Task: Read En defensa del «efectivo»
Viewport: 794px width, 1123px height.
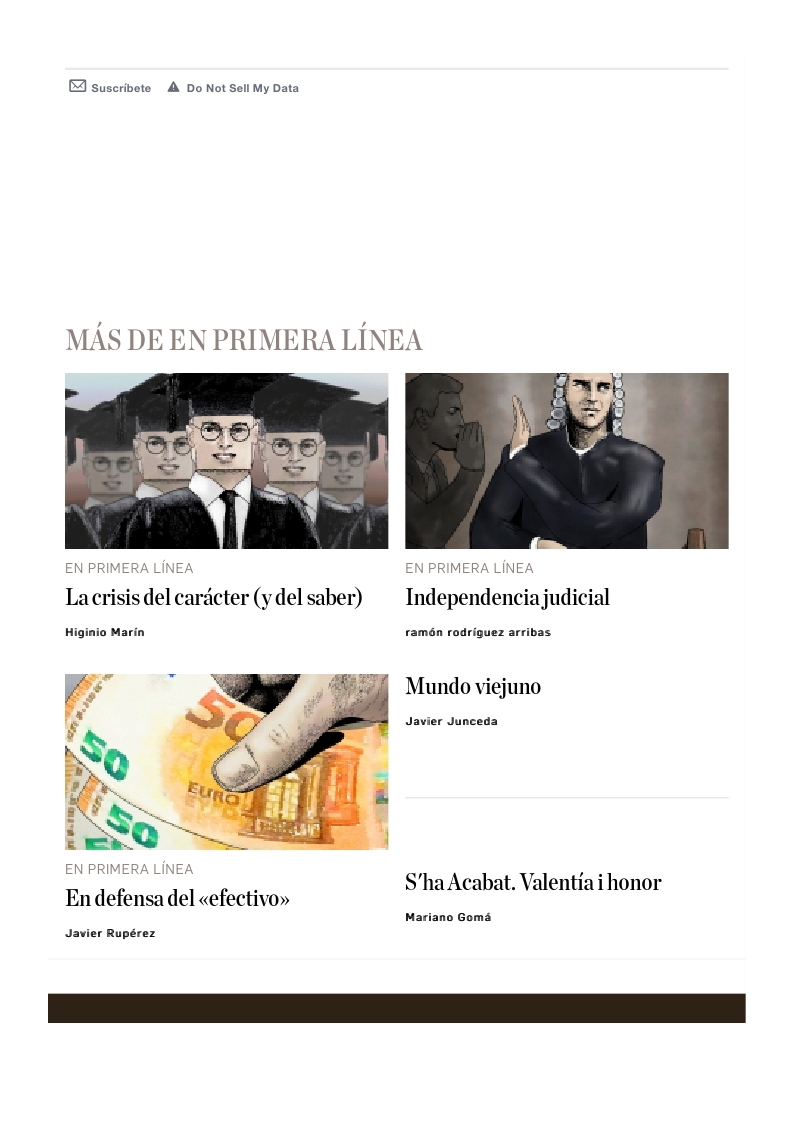Action: coord(177,898)
